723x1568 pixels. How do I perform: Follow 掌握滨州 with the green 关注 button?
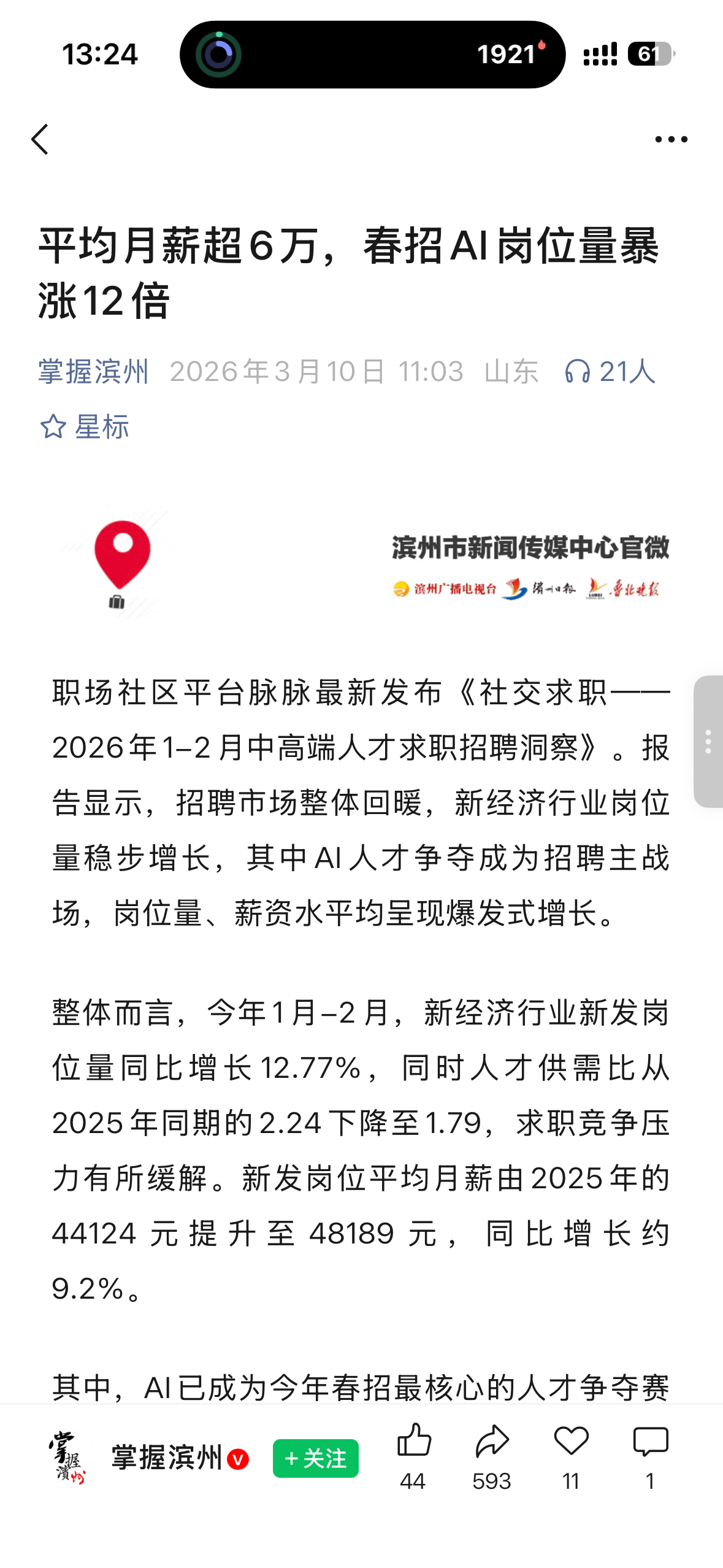315,1458
